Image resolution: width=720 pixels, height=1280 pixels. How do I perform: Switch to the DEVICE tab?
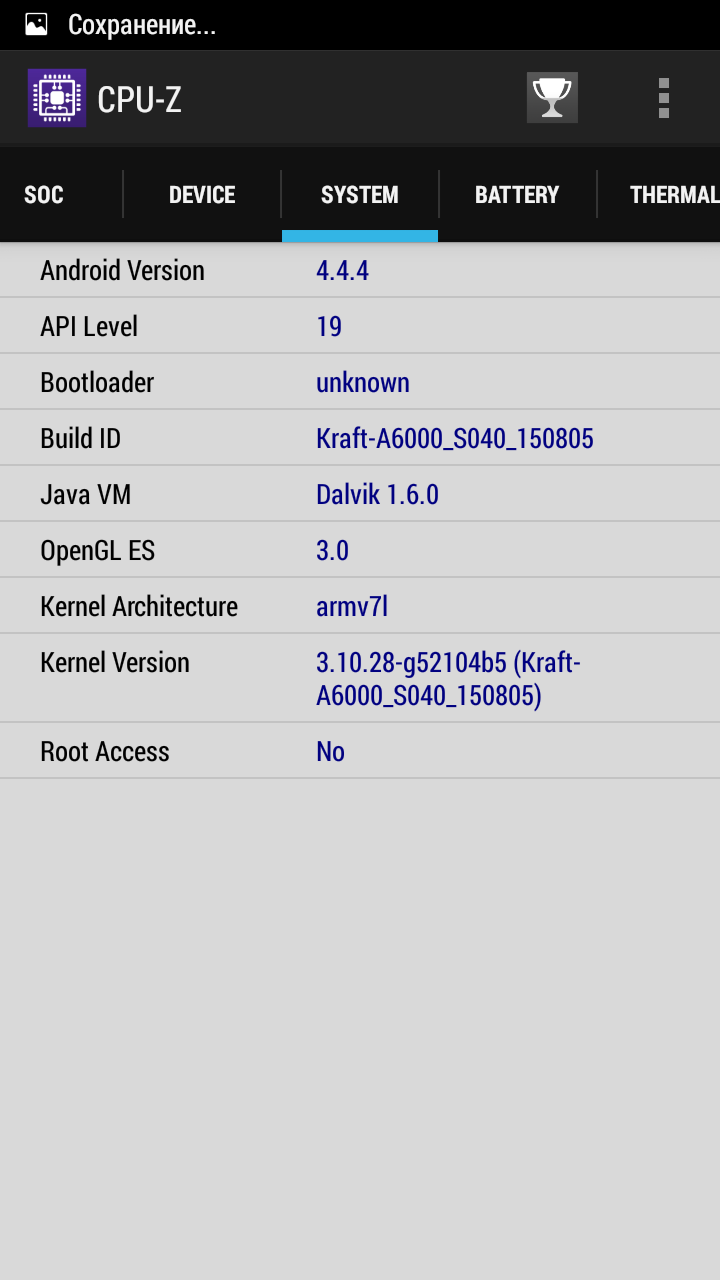coord(202,195)
